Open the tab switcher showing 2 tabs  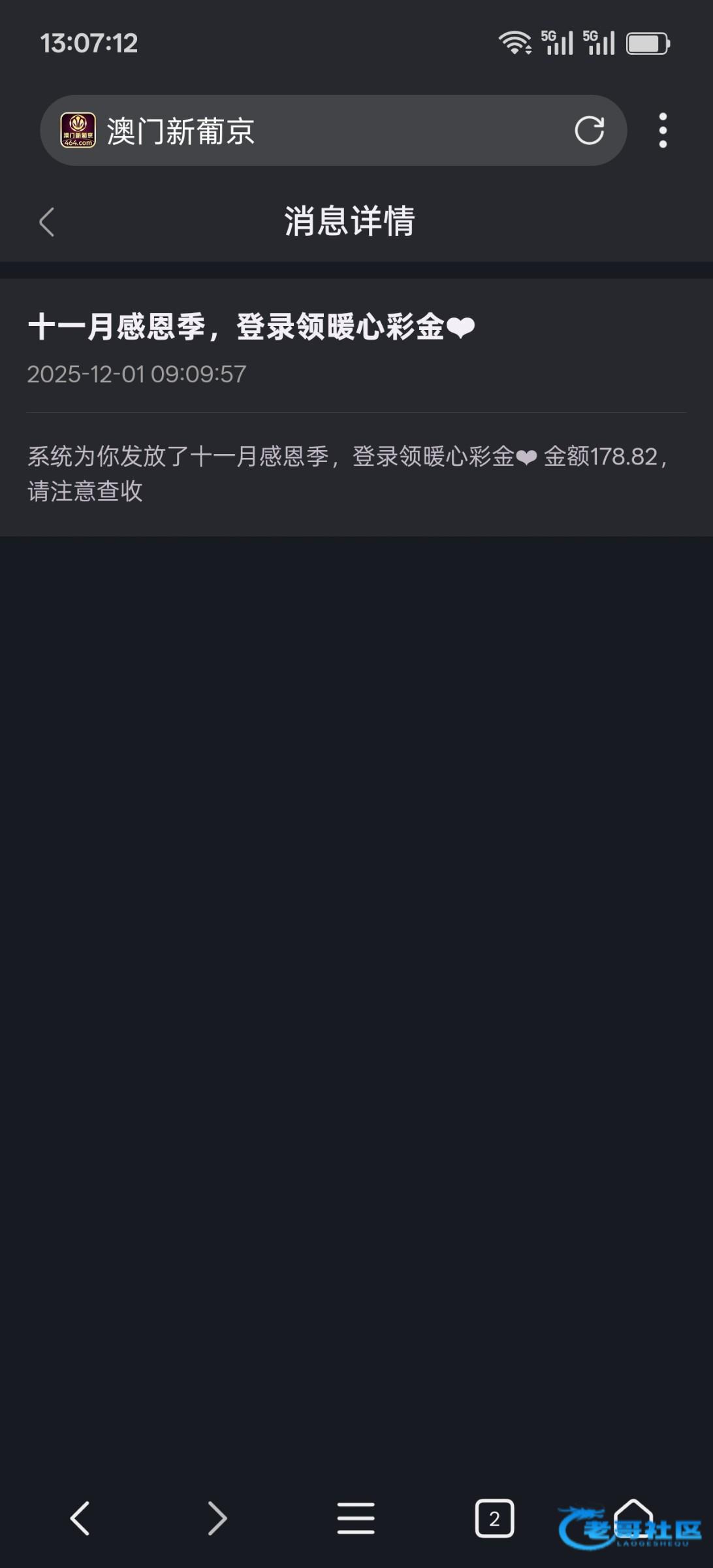[494, 1518]
